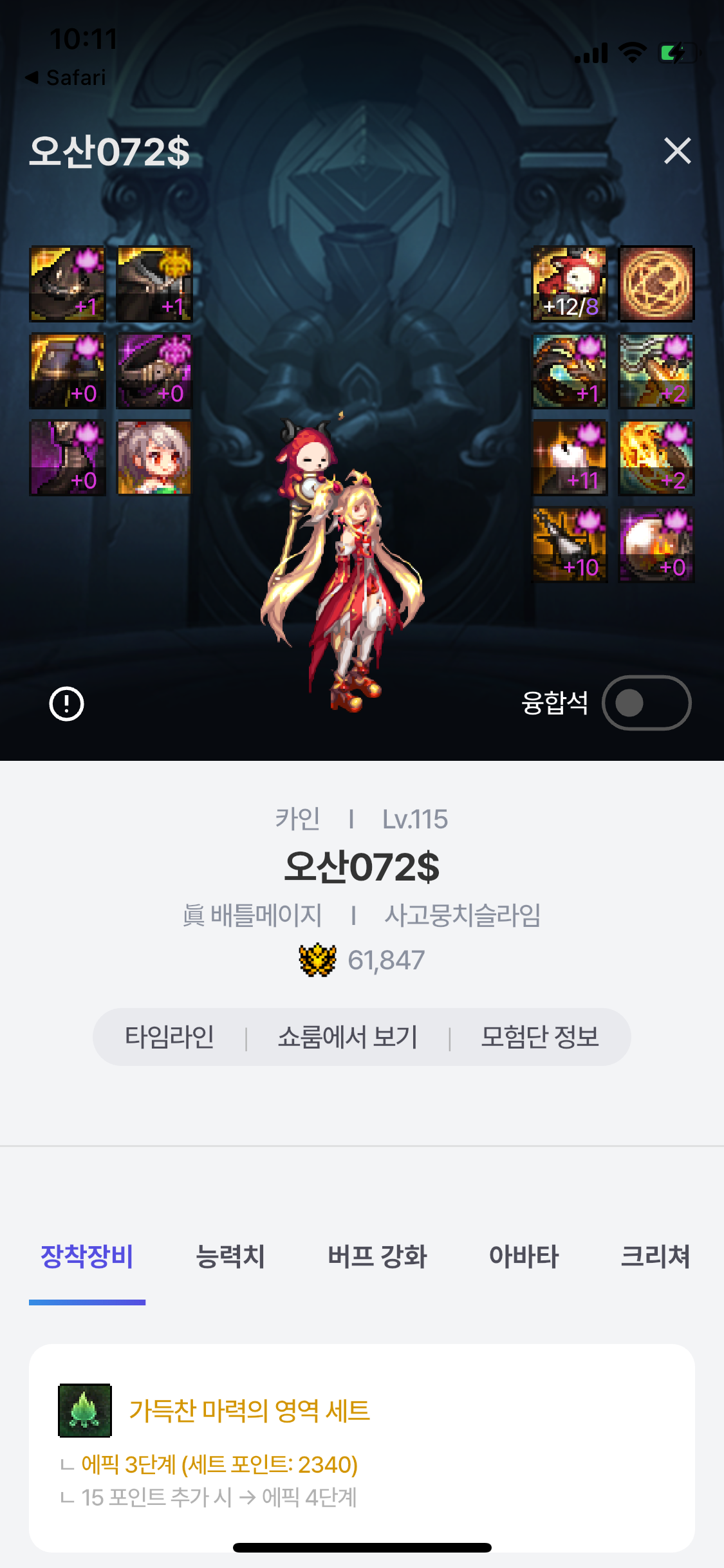Open 타임라인 for this character
This screenshot has height=1568, width=724.
click(x=169, y=1037)
